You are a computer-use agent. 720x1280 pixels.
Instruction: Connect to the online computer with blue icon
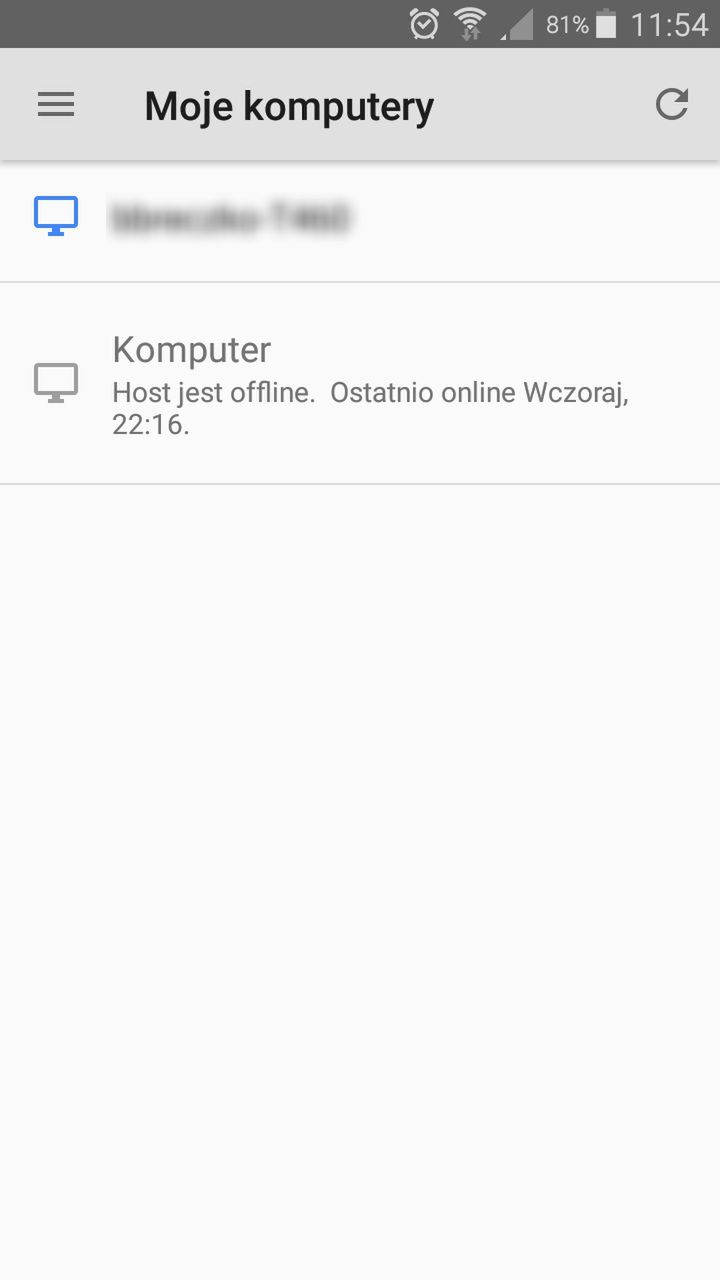click(x=360, y=221)
